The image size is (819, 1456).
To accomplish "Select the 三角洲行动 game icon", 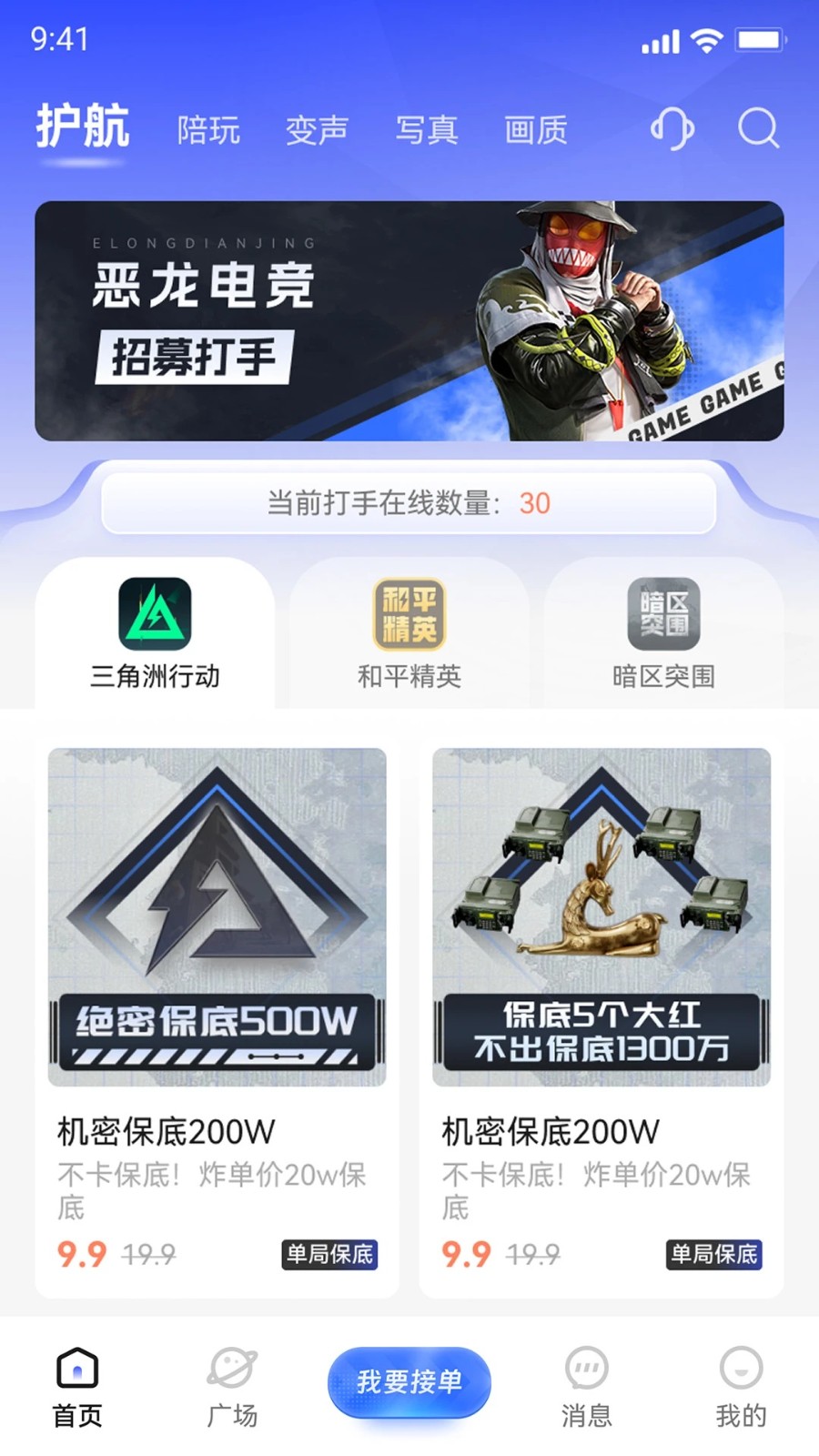I will [155, 616].
